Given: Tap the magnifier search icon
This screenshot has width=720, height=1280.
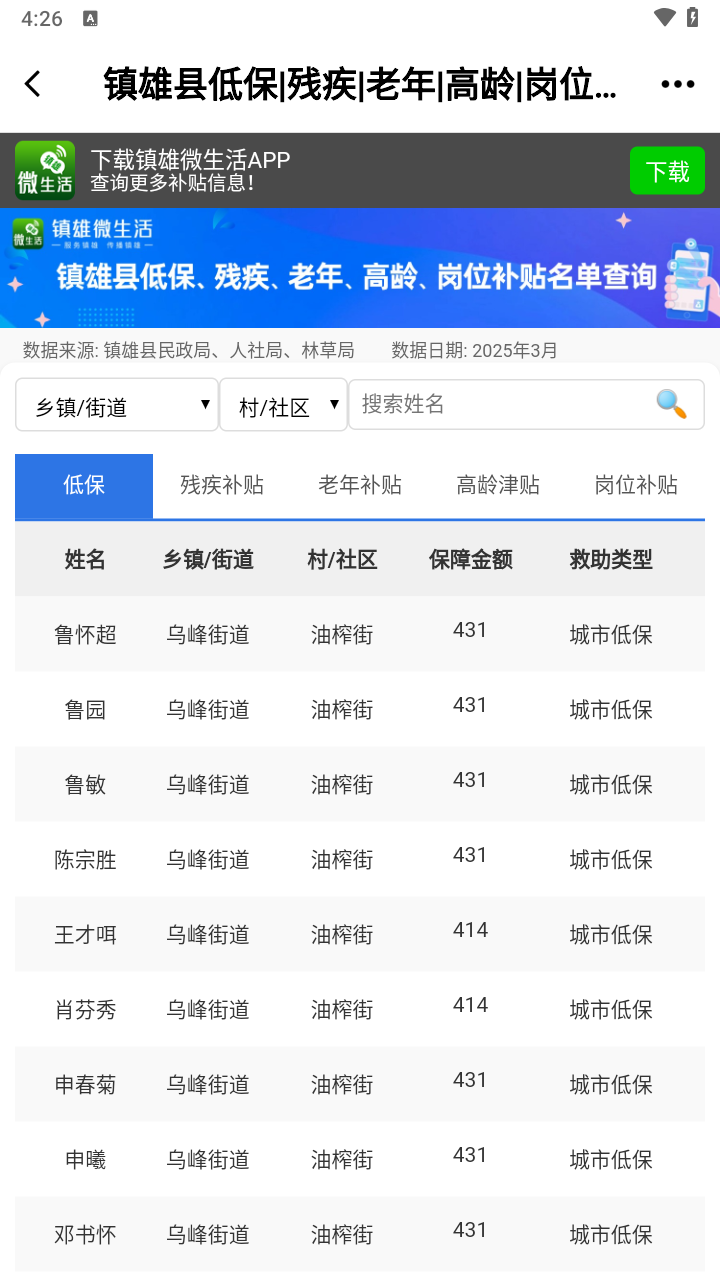Looking at the screenshot, I should coord(671,404).
